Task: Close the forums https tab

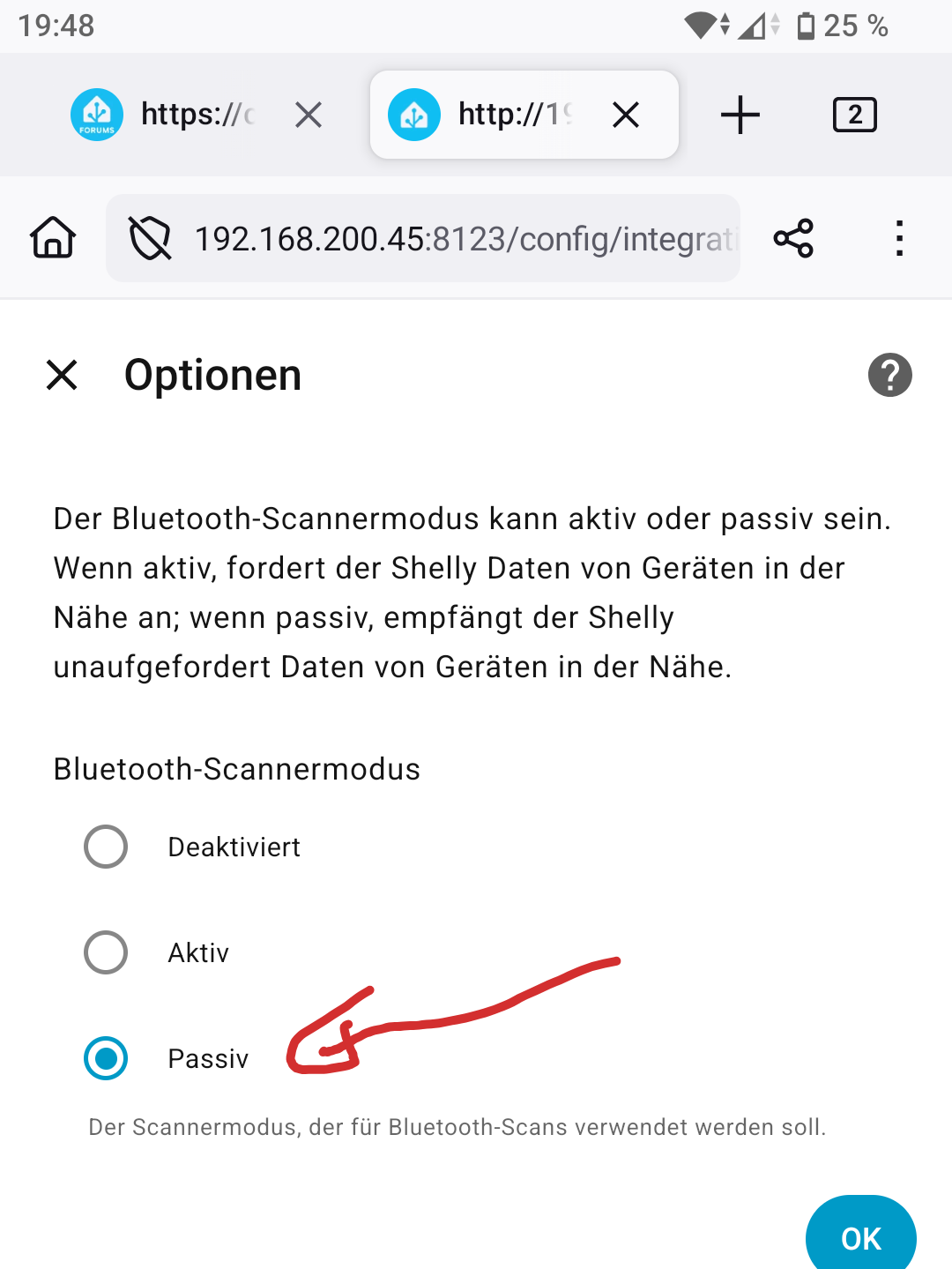Action: pyautogui.click(x=309, y=115)
